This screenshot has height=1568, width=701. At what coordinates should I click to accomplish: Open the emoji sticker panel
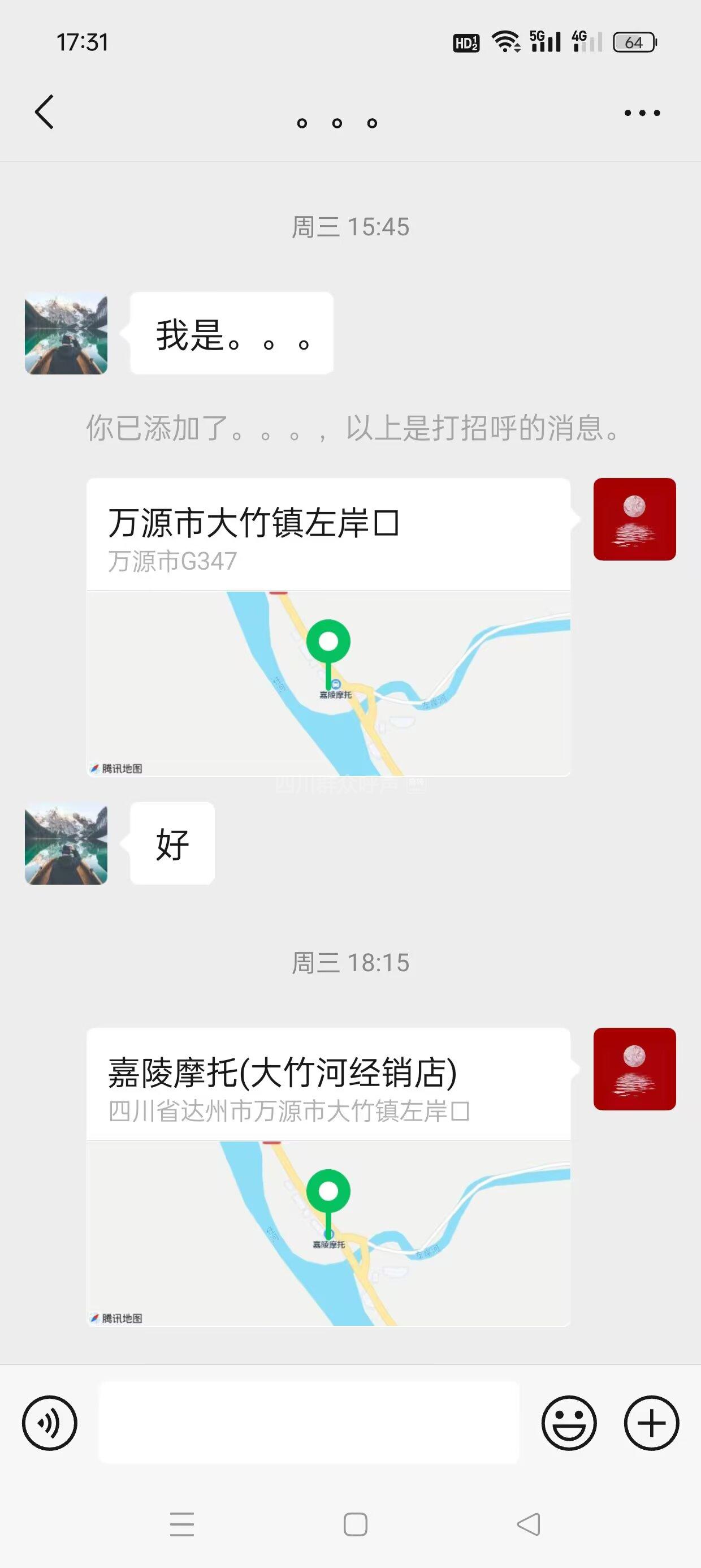coord(569,1423)
